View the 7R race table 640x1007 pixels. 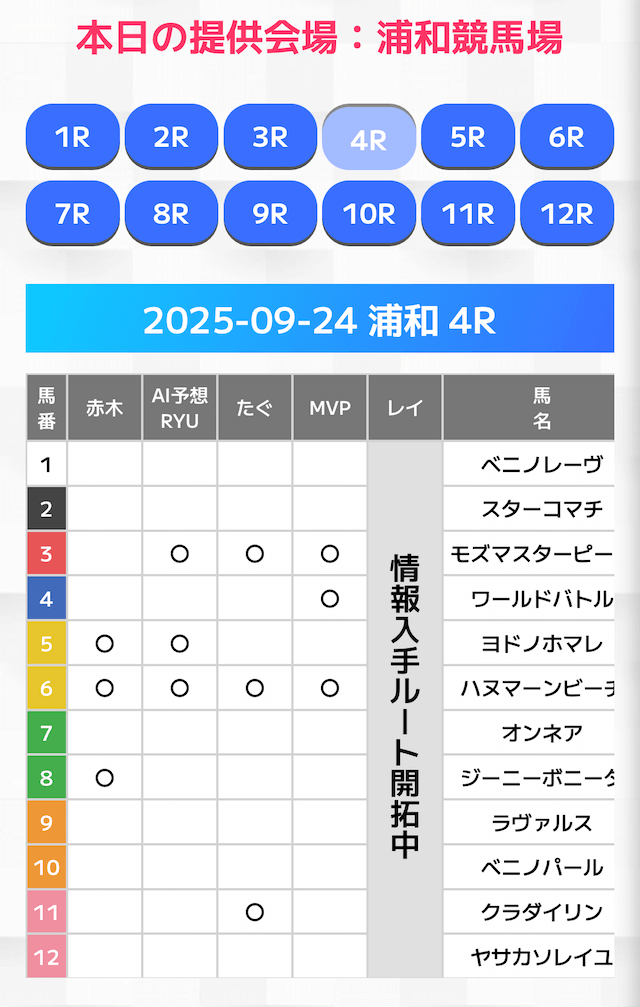pyautogui.click(x=72, y=213)
